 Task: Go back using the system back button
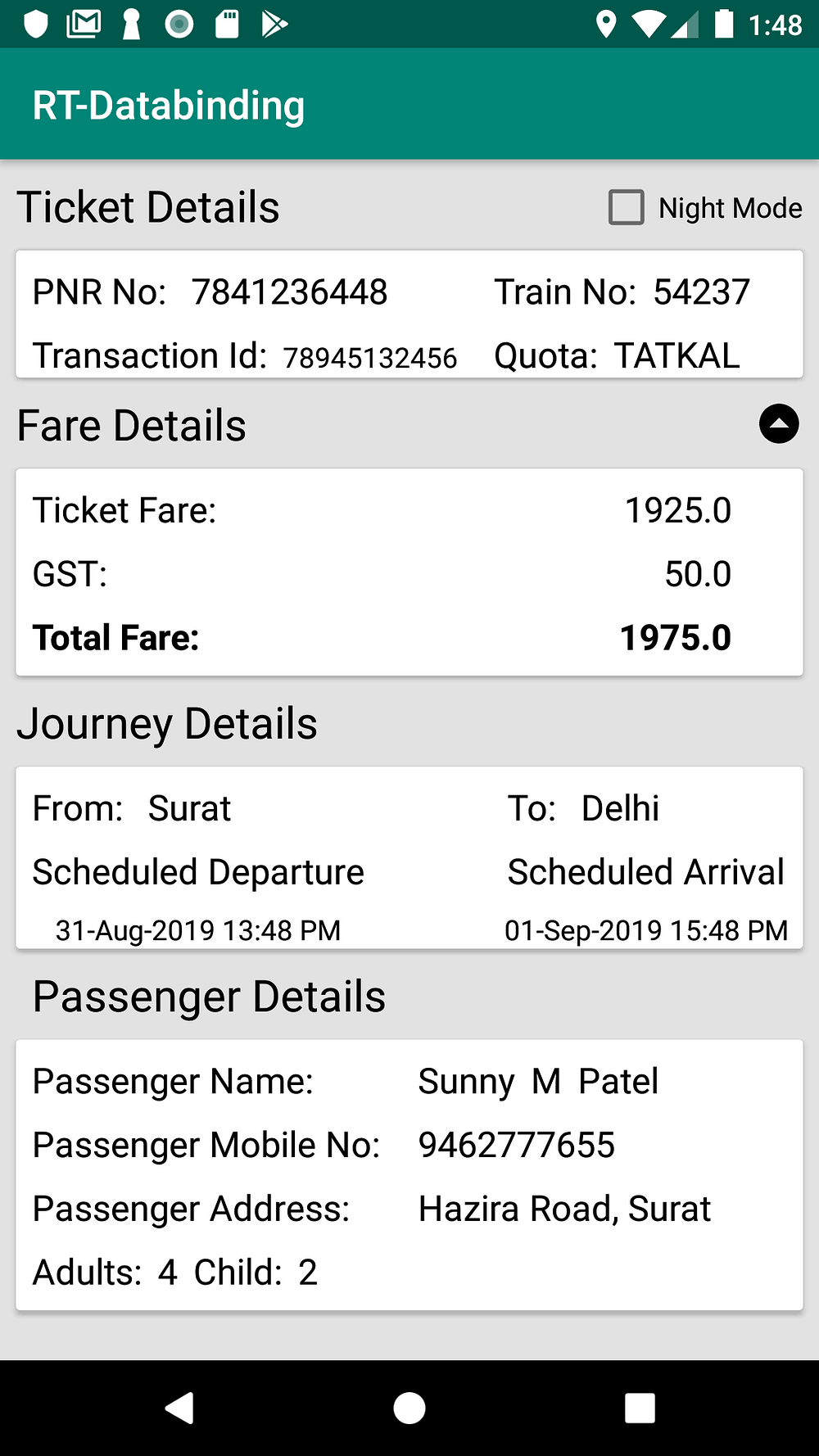(x=179, y=1409)
